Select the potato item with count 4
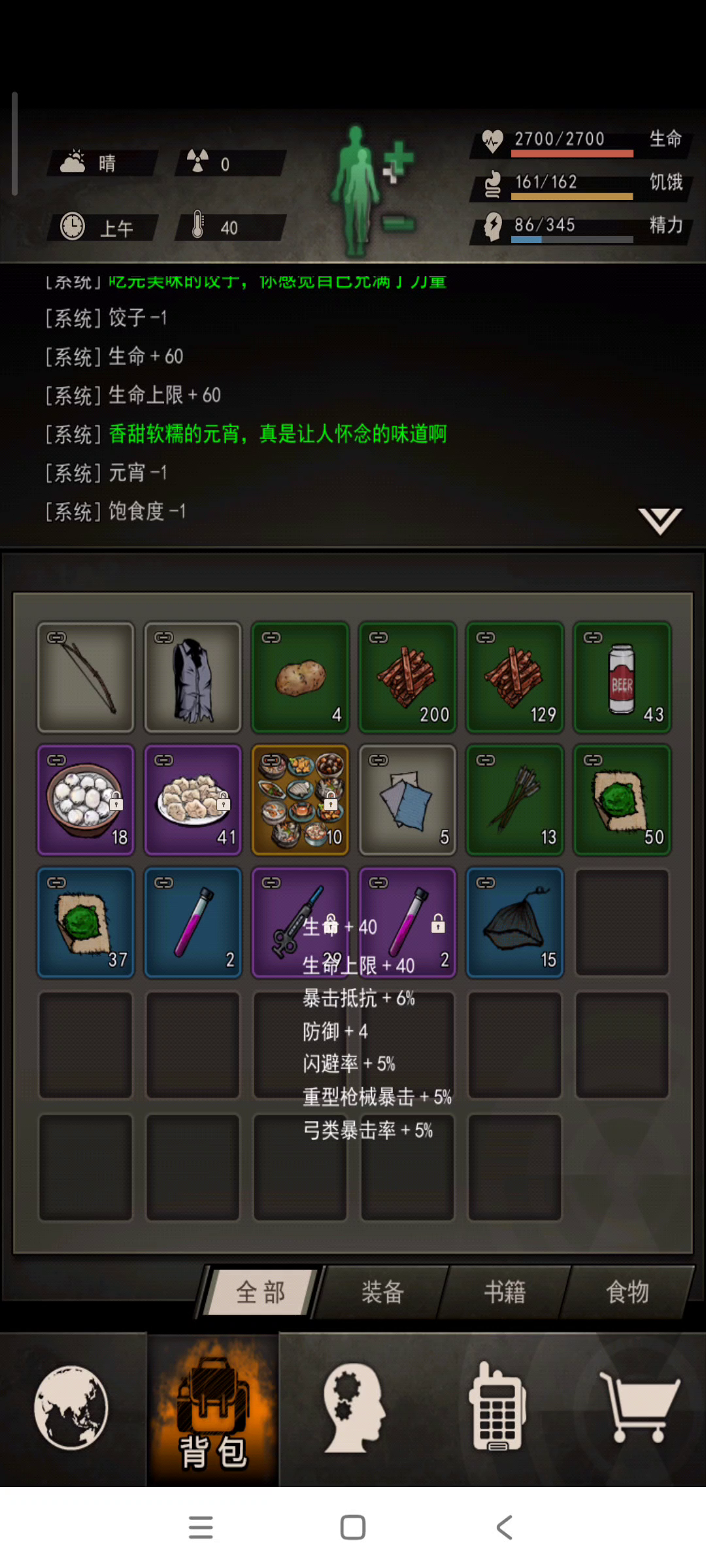Viewport: 706px width, 1568px height. pos(300,677)
